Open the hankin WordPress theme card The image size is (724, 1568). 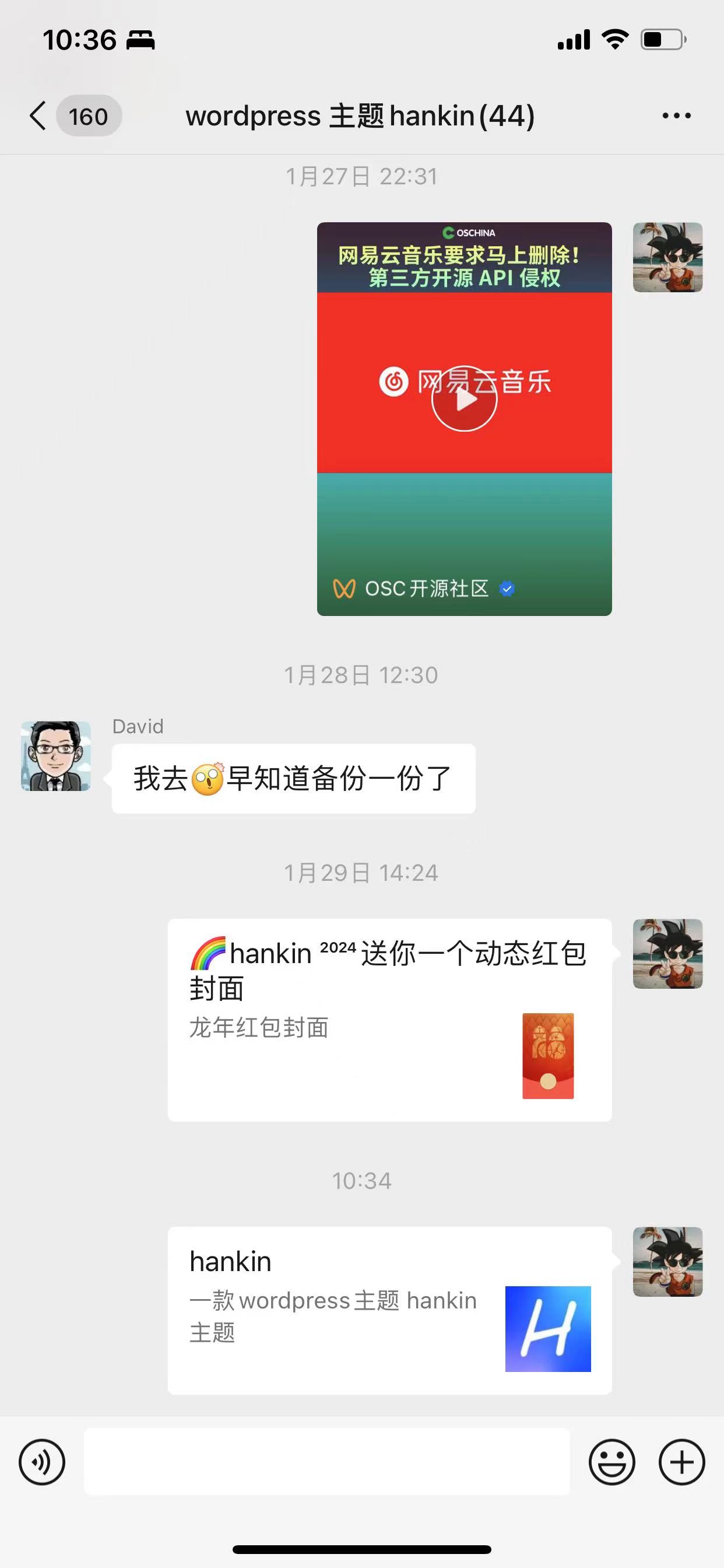(389, 1310)
